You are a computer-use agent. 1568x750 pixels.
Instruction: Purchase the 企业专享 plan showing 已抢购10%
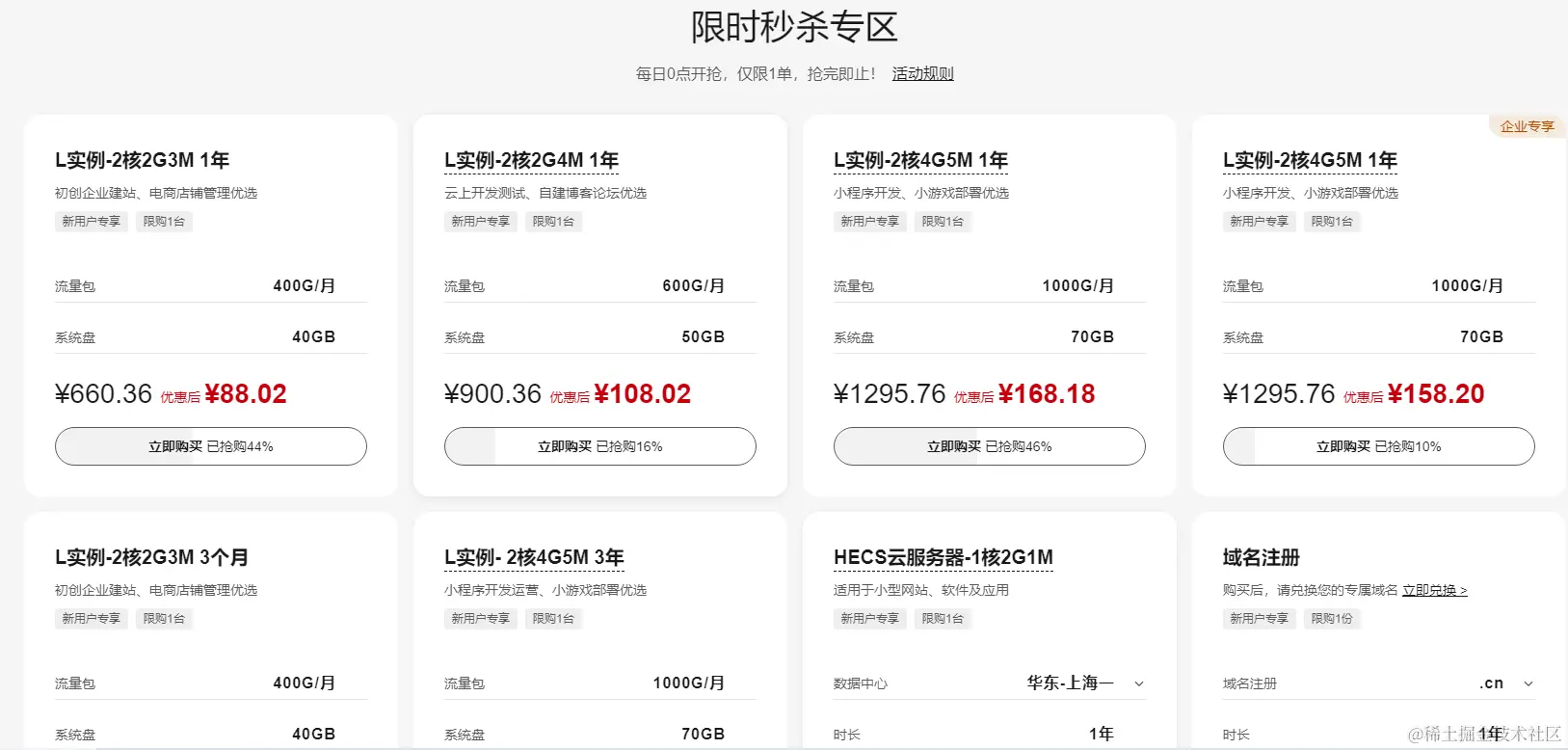tap(1378, 446)
